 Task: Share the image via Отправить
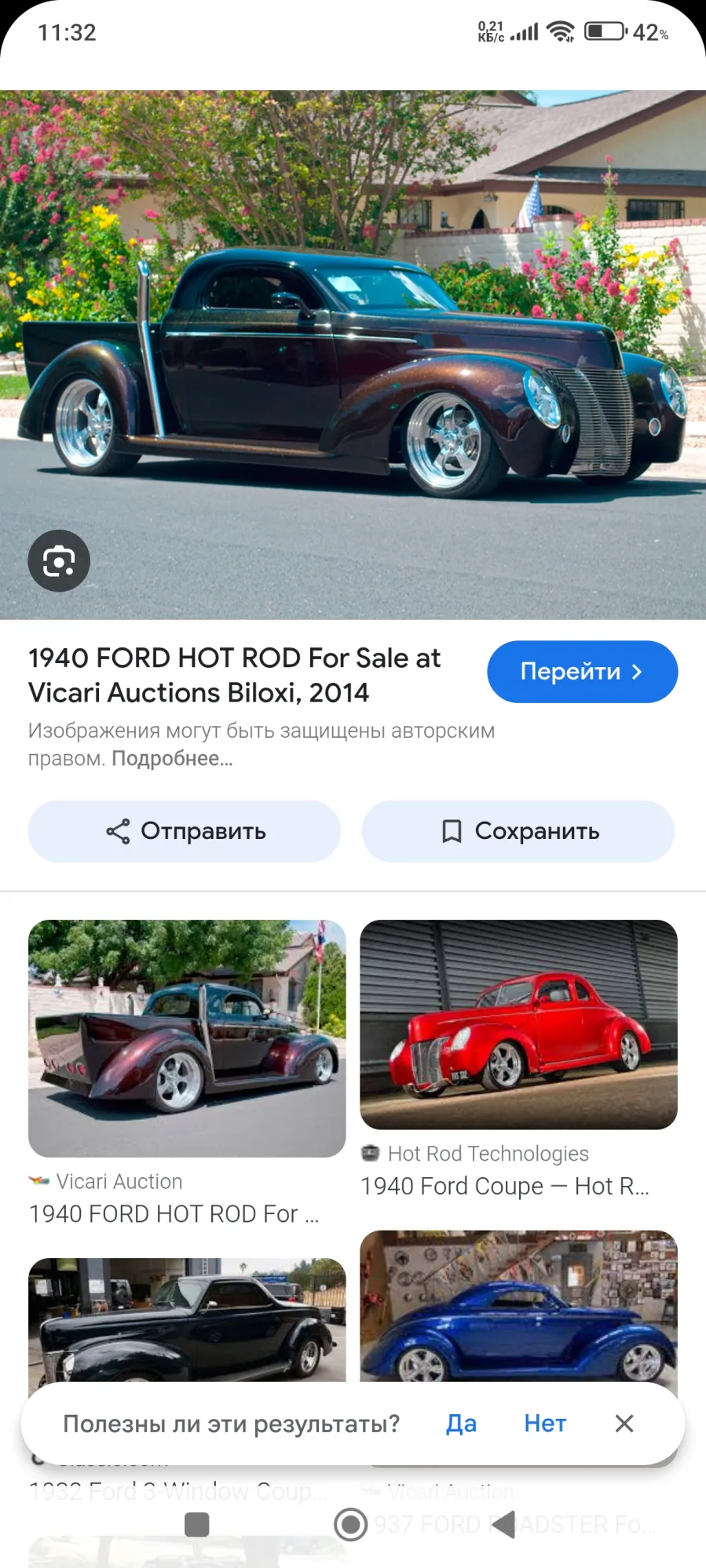(x=185, y=831)
